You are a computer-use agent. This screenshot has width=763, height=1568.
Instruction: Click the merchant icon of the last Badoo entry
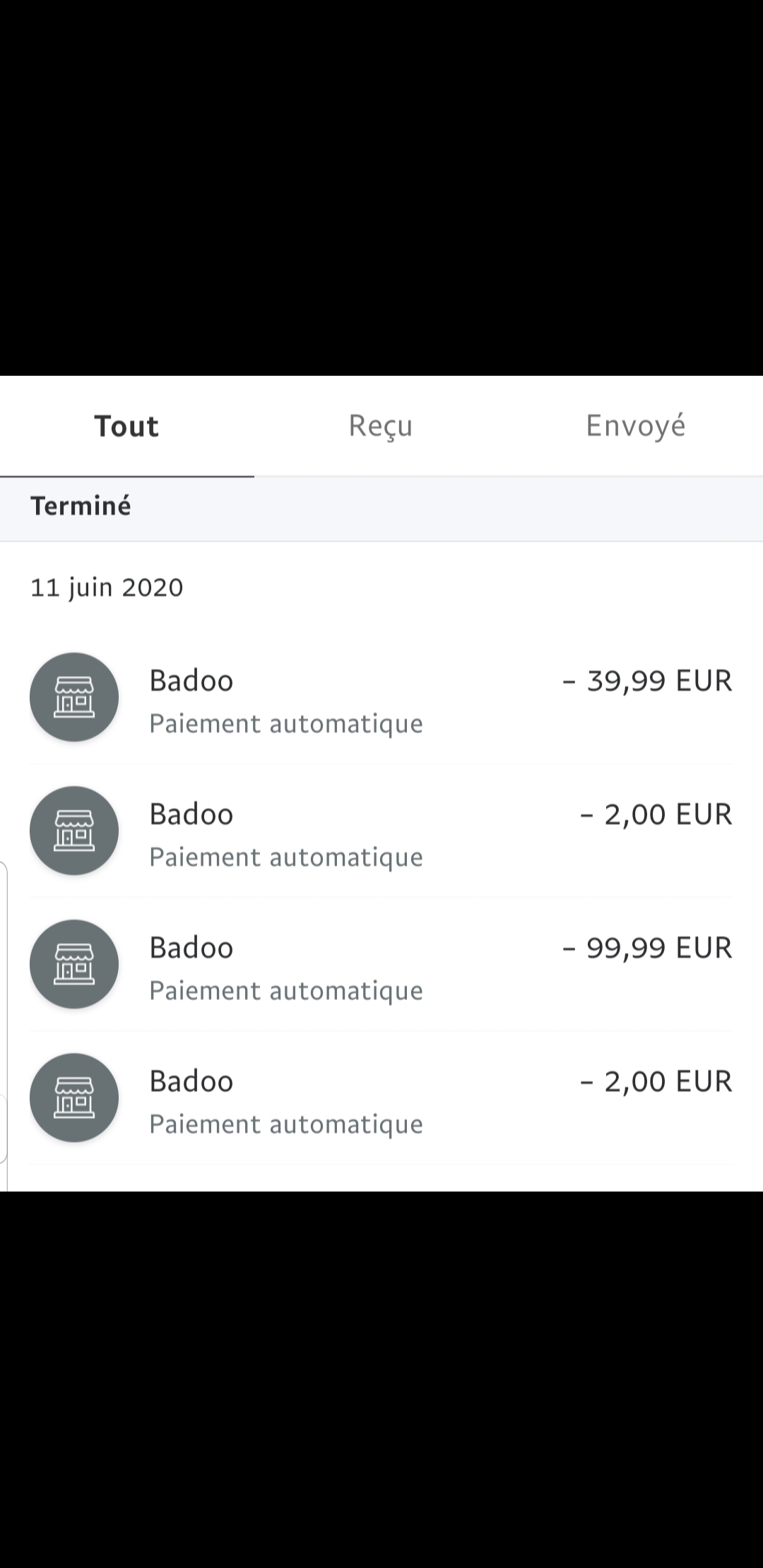point(73,1098)
